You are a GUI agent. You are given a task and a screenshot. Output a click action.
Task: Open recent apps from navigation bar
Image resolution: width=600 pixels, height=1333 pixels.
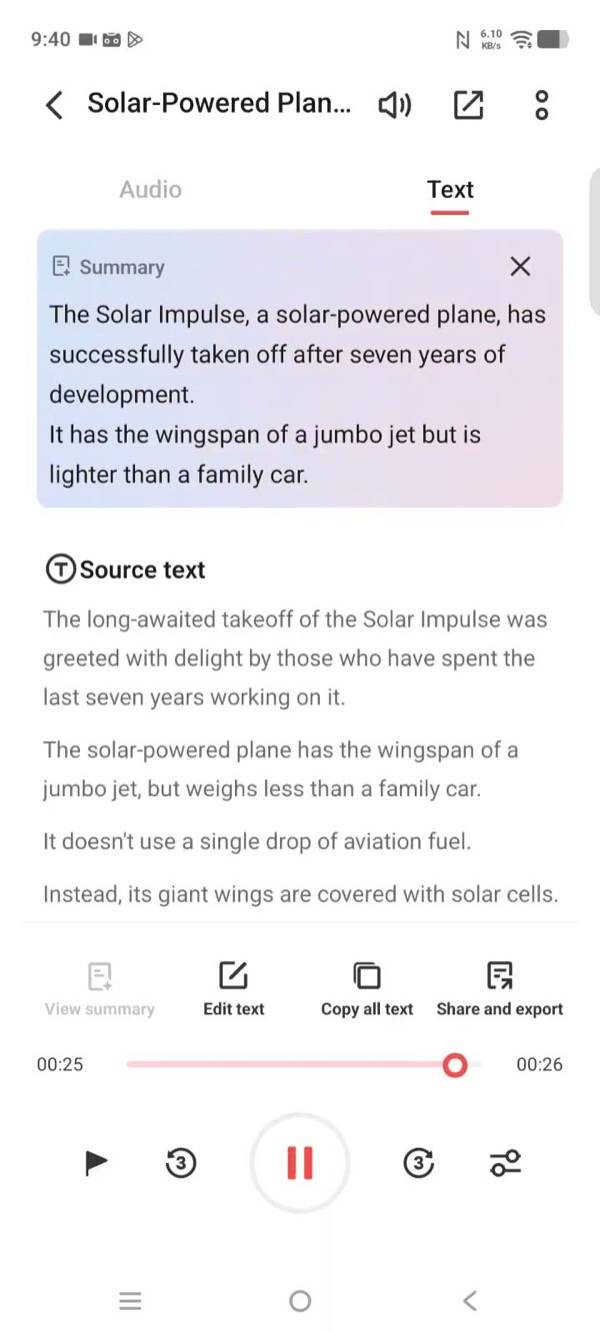click(130, 1301)
